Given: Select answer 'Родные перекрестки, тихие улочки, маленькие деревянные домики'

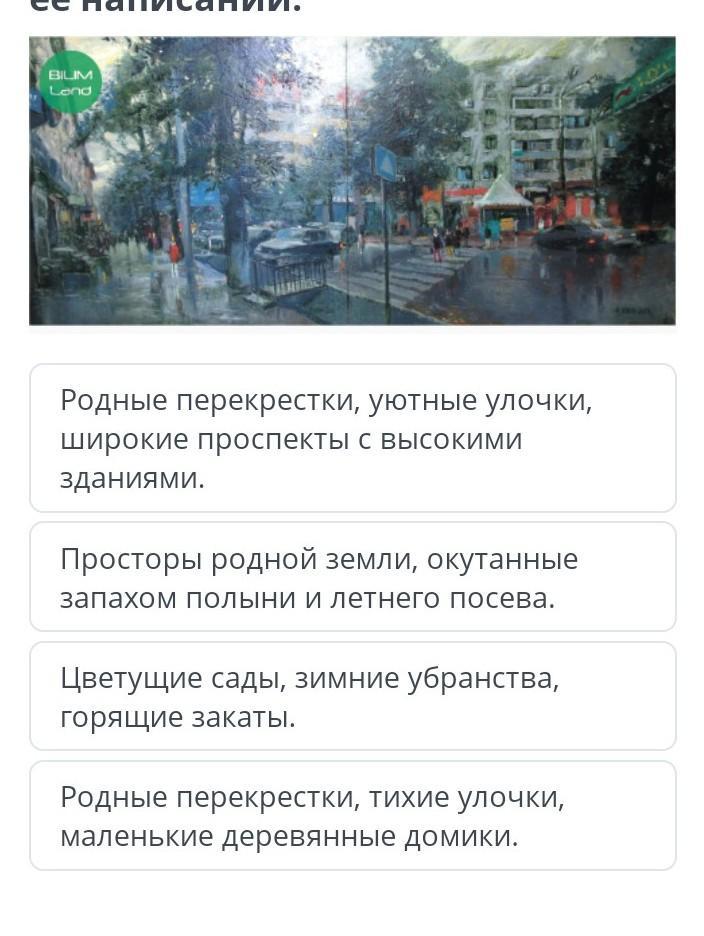Looking at the screenshot, I should coord(352,816).
